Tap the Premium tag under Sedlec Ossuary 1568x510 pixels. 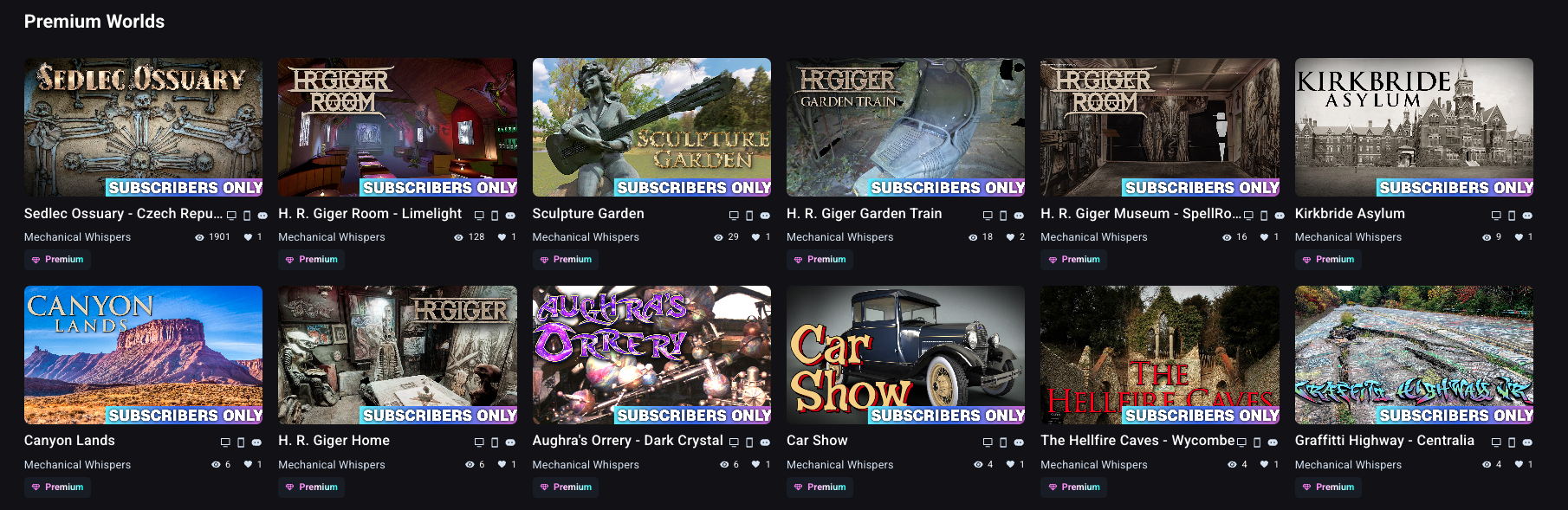[57, 260]
